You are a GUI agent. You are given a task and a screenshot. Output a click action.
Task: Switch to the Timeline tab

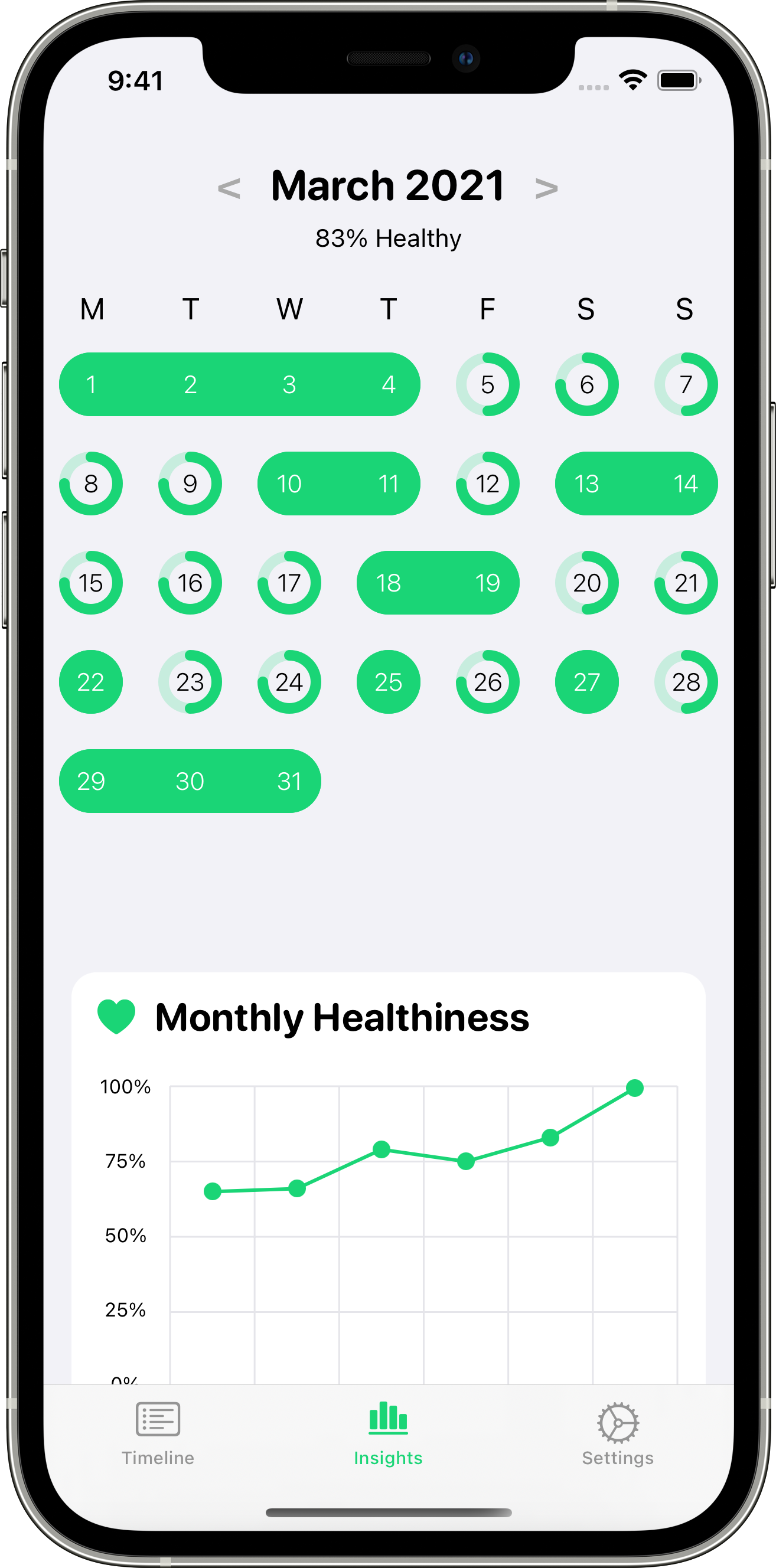pyautogui.click(x=158, y=1433)
